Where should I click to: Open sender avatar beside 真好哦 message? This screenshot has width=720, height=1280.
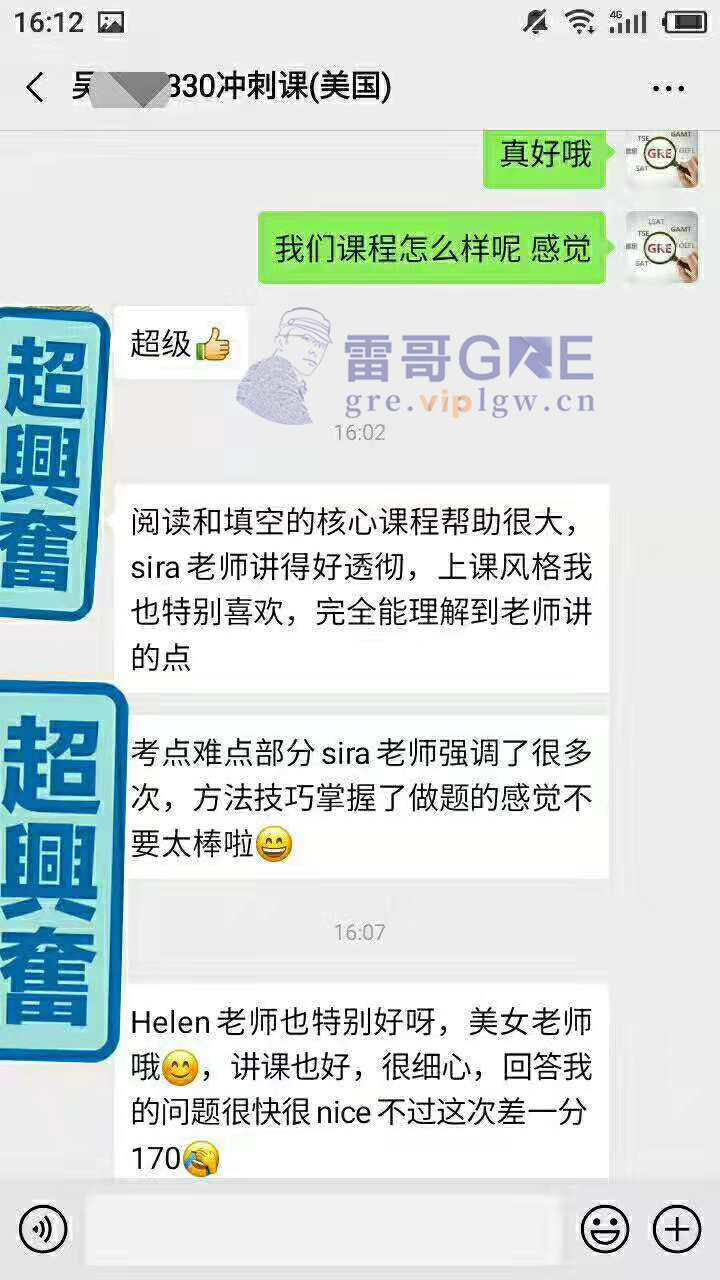coord(661,157)
